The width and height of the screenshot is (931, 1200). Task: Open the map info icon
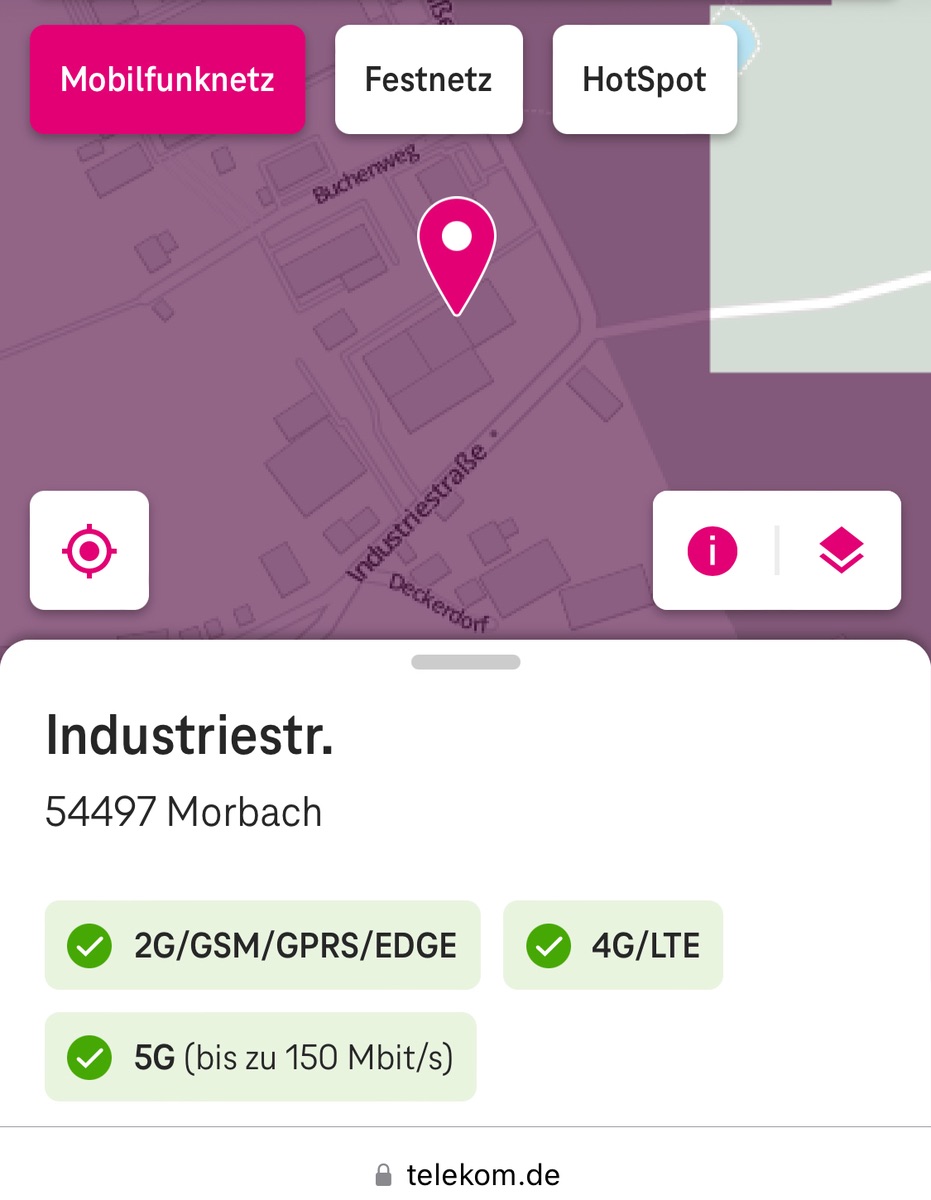tap(712, 550)
